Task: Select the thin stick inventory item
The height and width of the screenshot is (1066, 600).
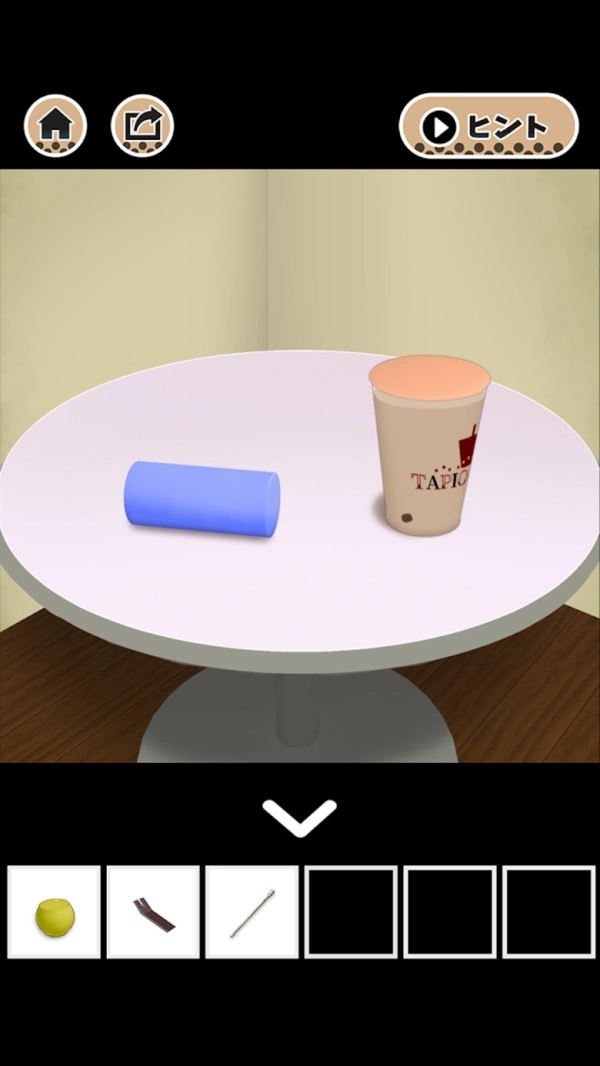Action: [252, 912]
